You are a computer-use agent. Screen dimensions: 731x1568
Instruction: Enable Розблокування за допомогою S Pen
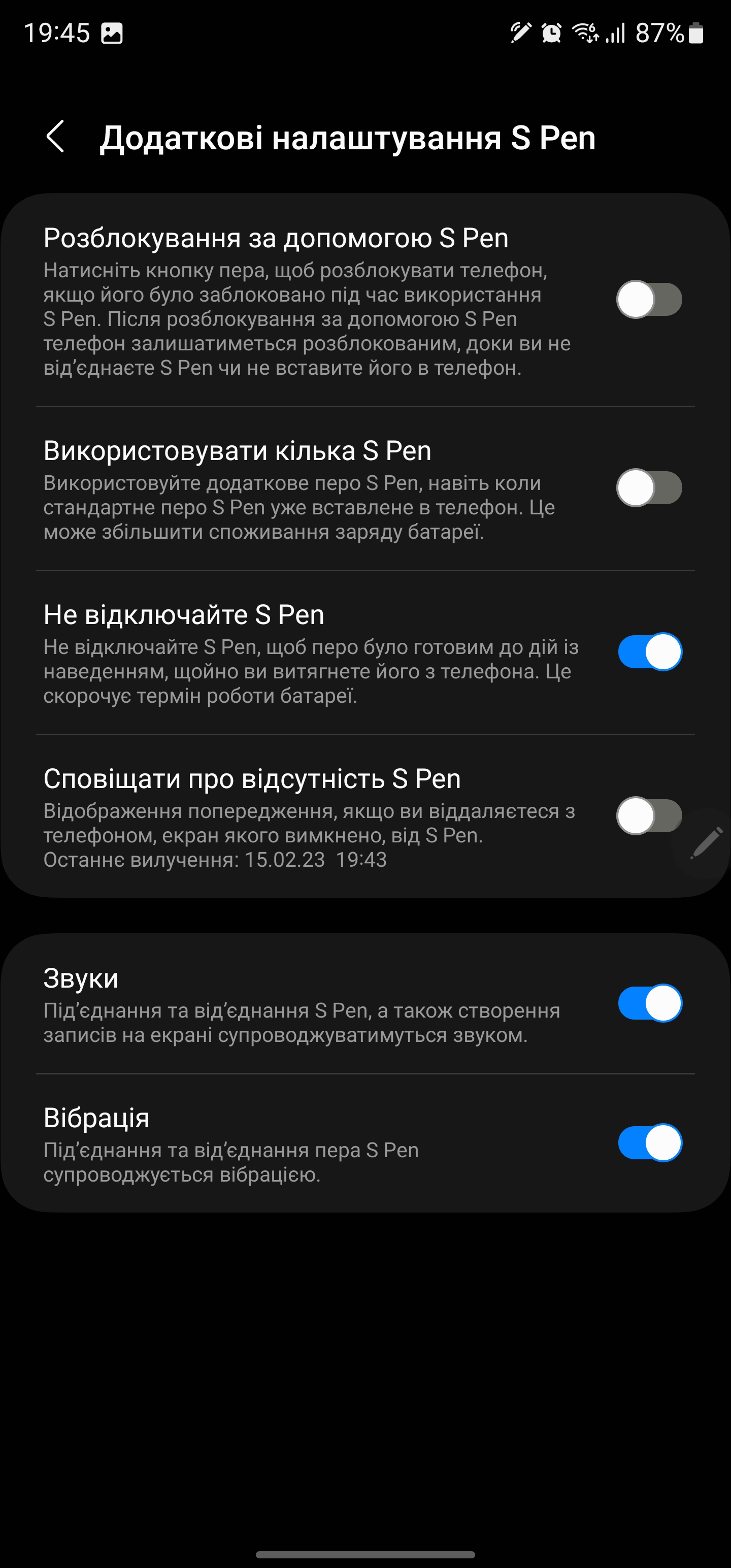pos(649,300)
